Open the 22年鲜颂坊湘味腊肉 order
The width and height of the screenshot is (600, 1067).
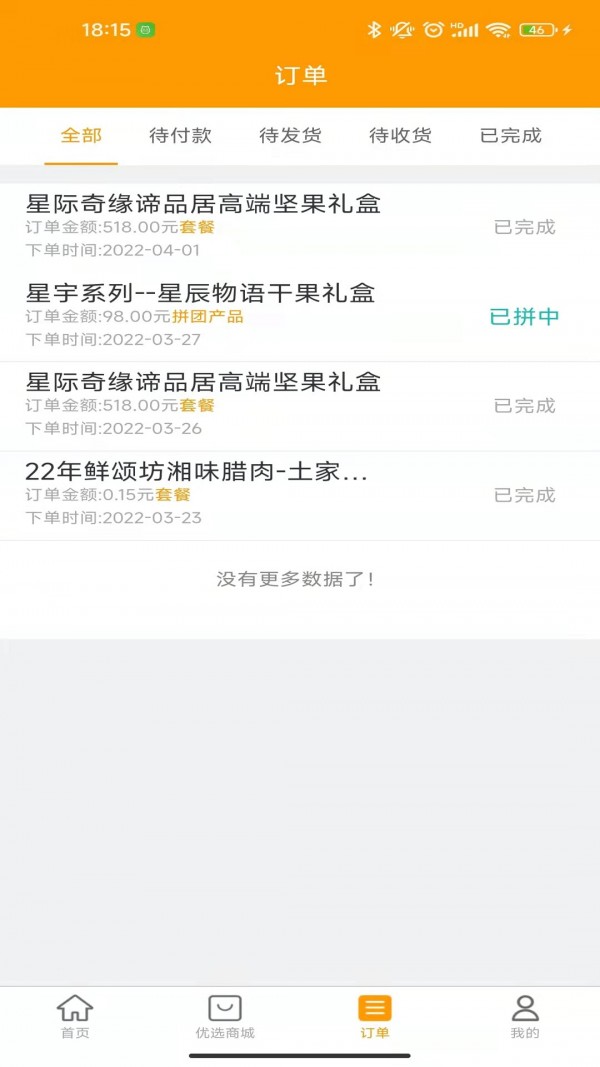tap(300, 495)
